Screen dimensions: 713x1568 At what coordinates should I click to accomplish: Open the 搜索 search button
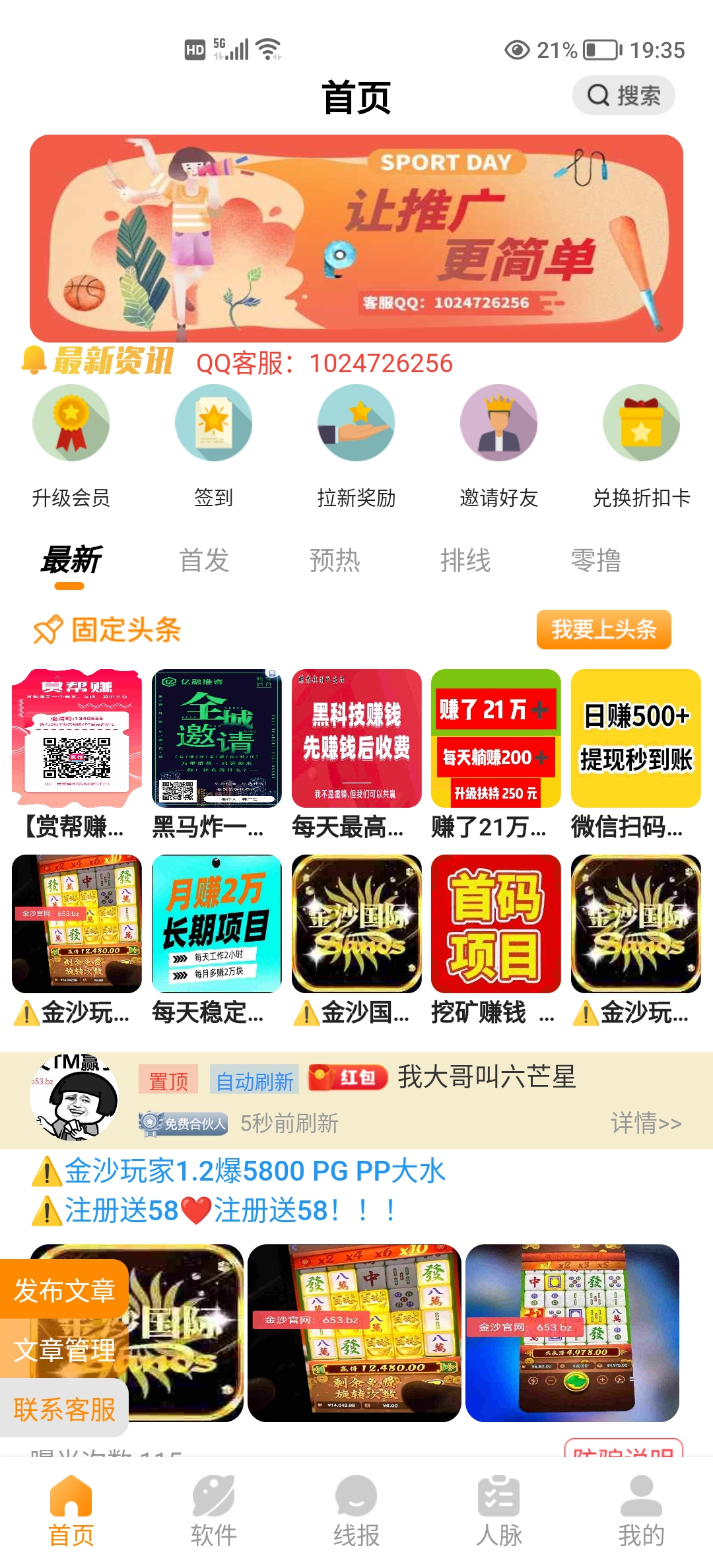(x=623, y=96)
